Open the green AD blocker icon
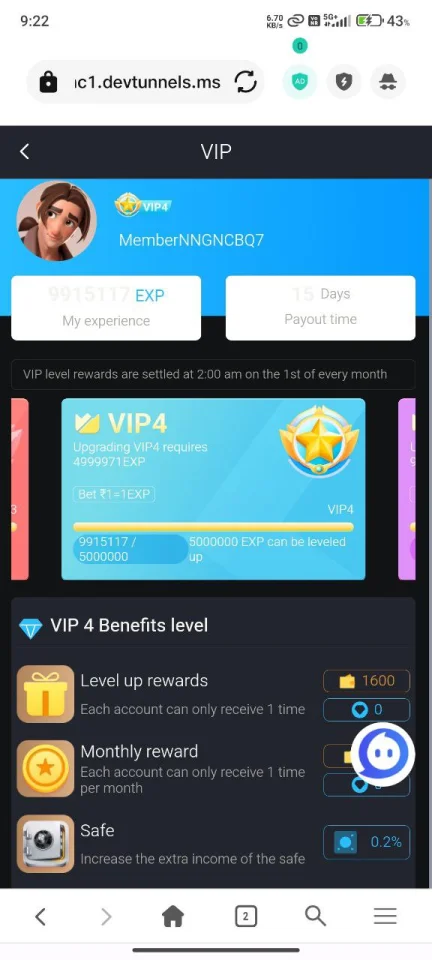This screenshot has height=960, width=432. (x=299, y=82)
